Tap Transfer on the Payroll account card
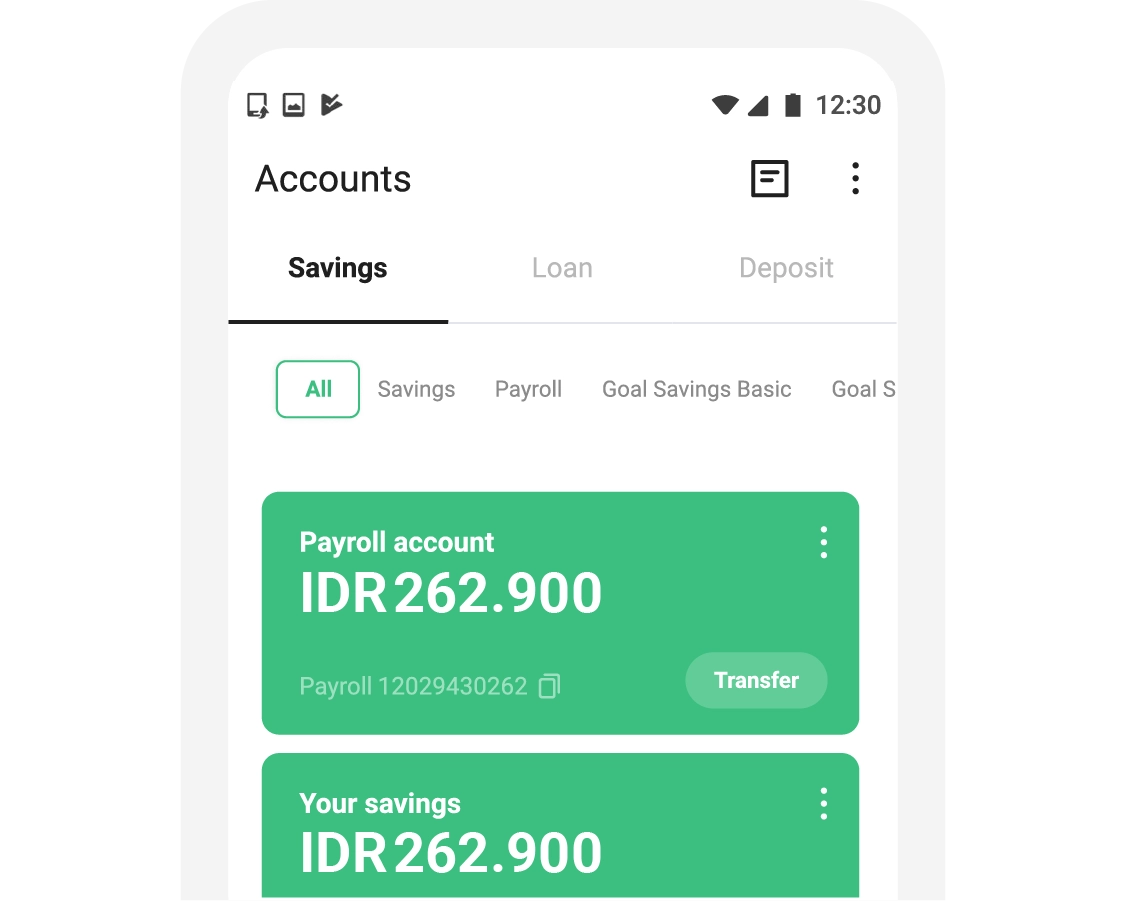The width and height of the screenshot is (1126, 901). 756,681
